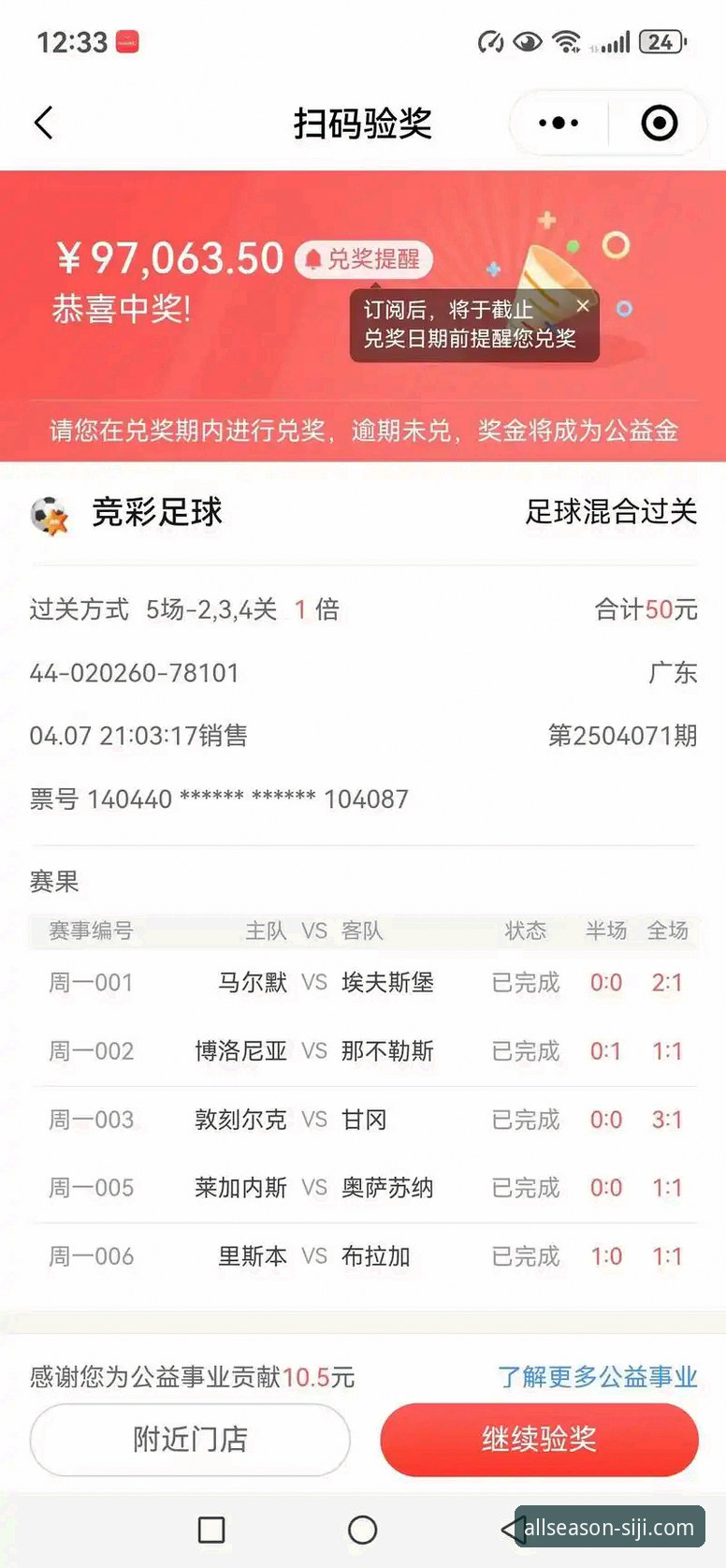
Task: Dismiss the subscription tooltip with its × button
Action: click(583, 305)
